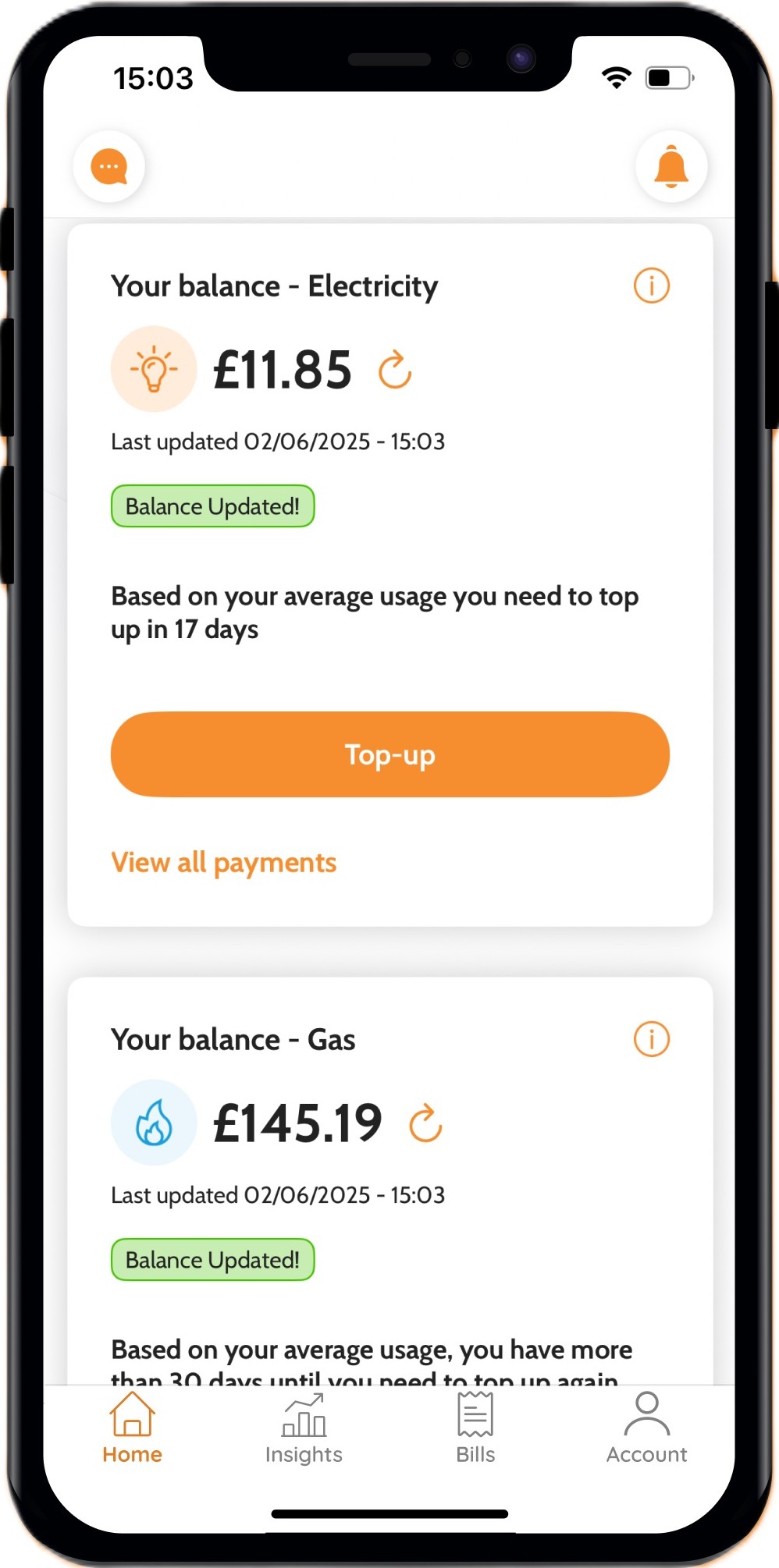Viewport: 779px width, 1568px height.
Task: Open View all payments link
Action: click(223, 863)
